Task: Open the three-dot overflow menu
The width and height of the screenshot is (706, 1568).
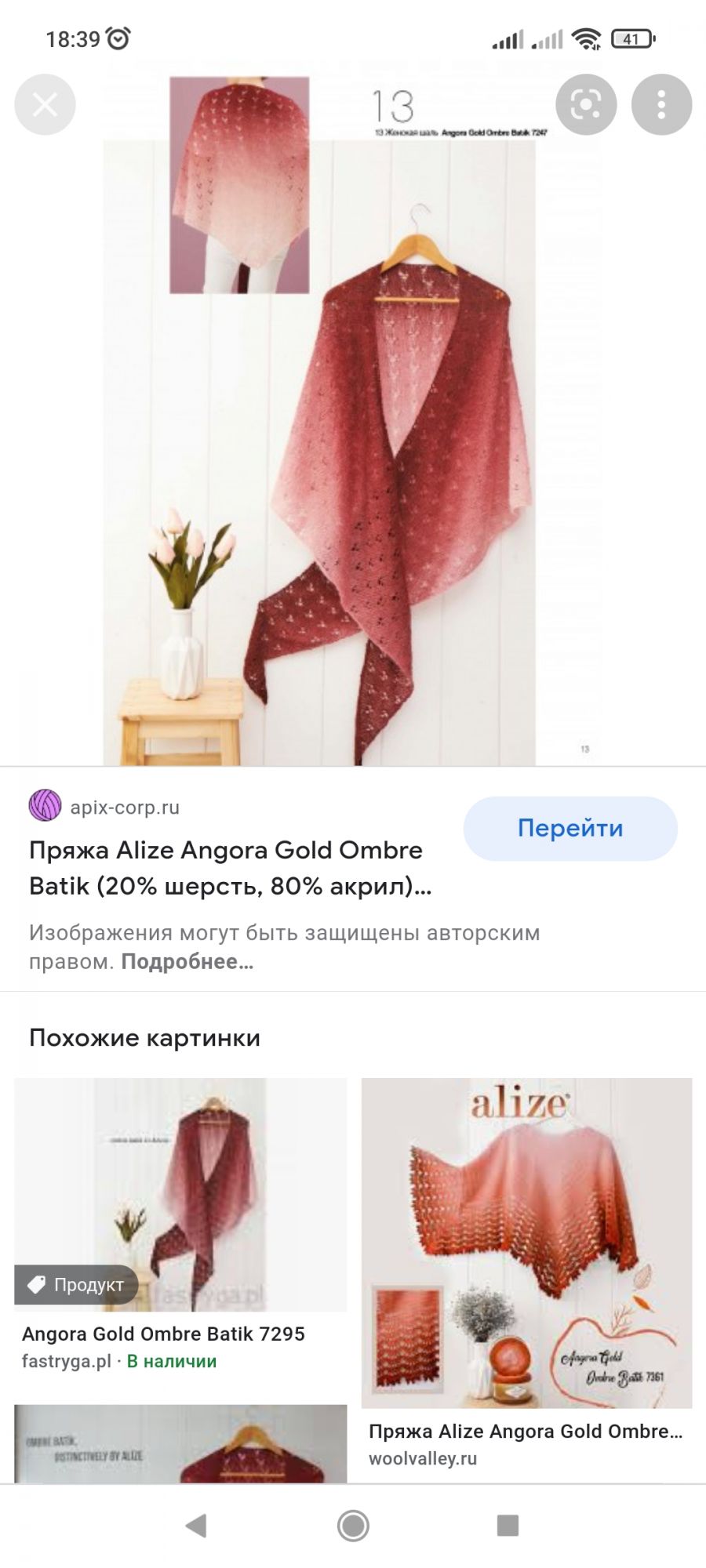Action: coord(661,104)
